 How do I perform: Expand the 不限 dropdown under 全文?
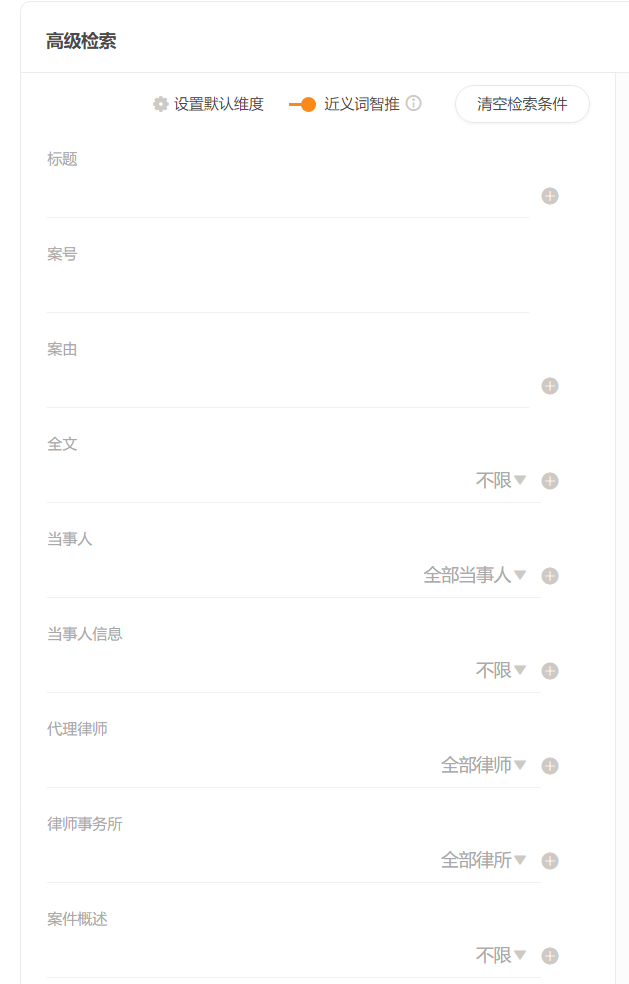pyautogui.click(x=501, y=481)
